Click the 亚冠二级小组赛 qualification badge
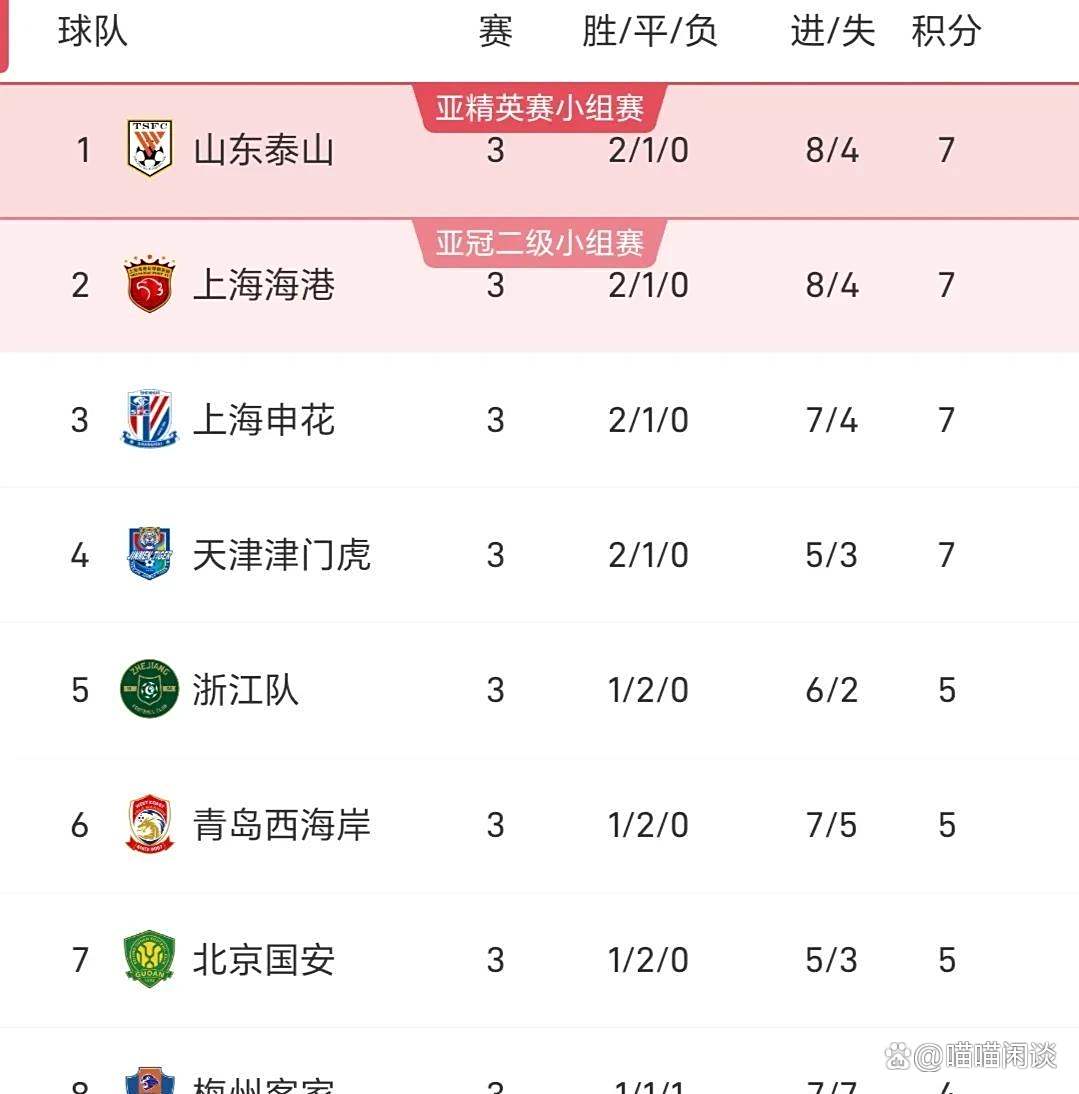1079x1094 pixels. pos(540,240)
